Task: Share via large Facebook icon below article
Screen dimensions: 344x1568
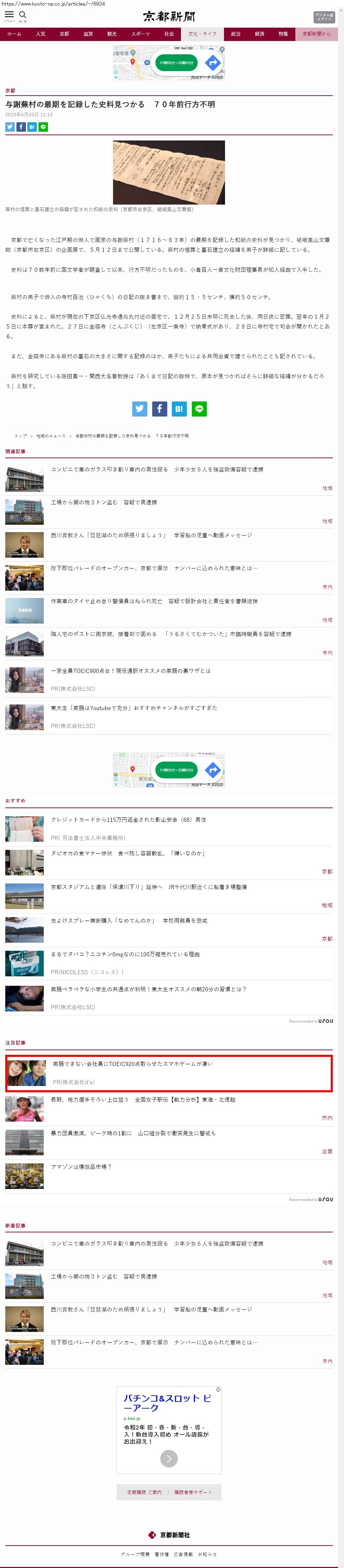Action: pyautogui.click(x=159, y=409)
